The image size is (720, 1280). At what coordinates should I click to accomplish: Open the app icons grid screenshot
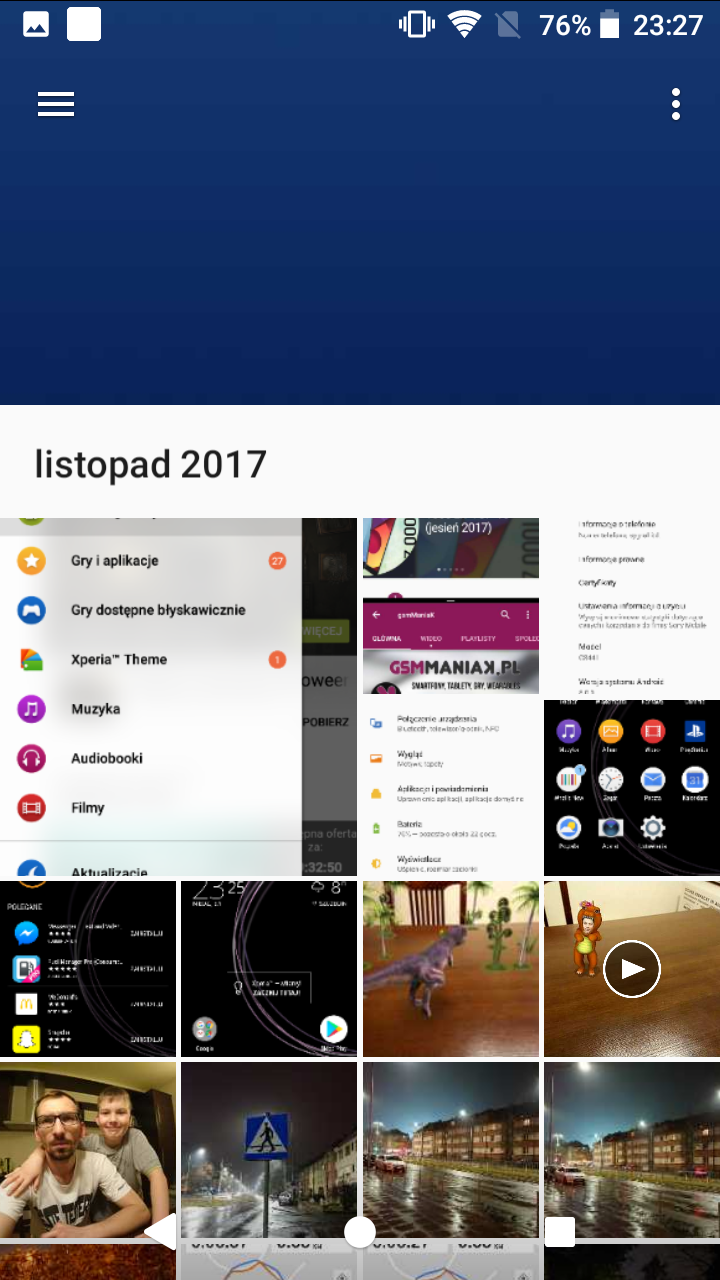tap(631, 788)
